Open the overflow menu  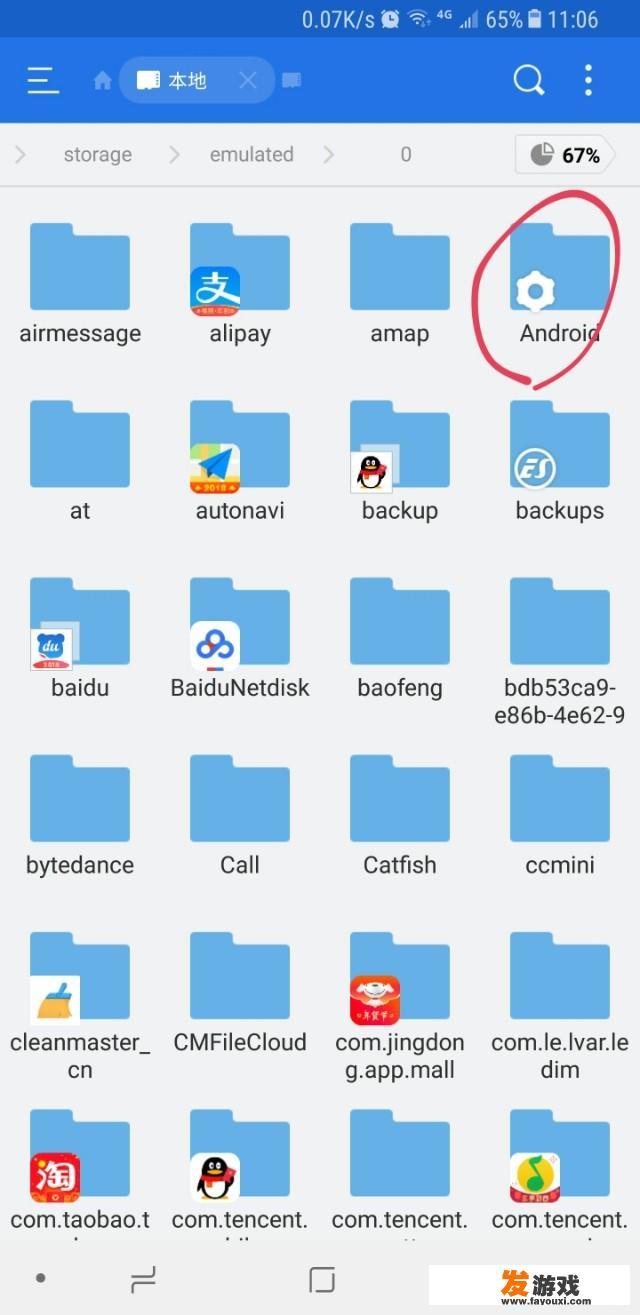[x=588, y=80]
